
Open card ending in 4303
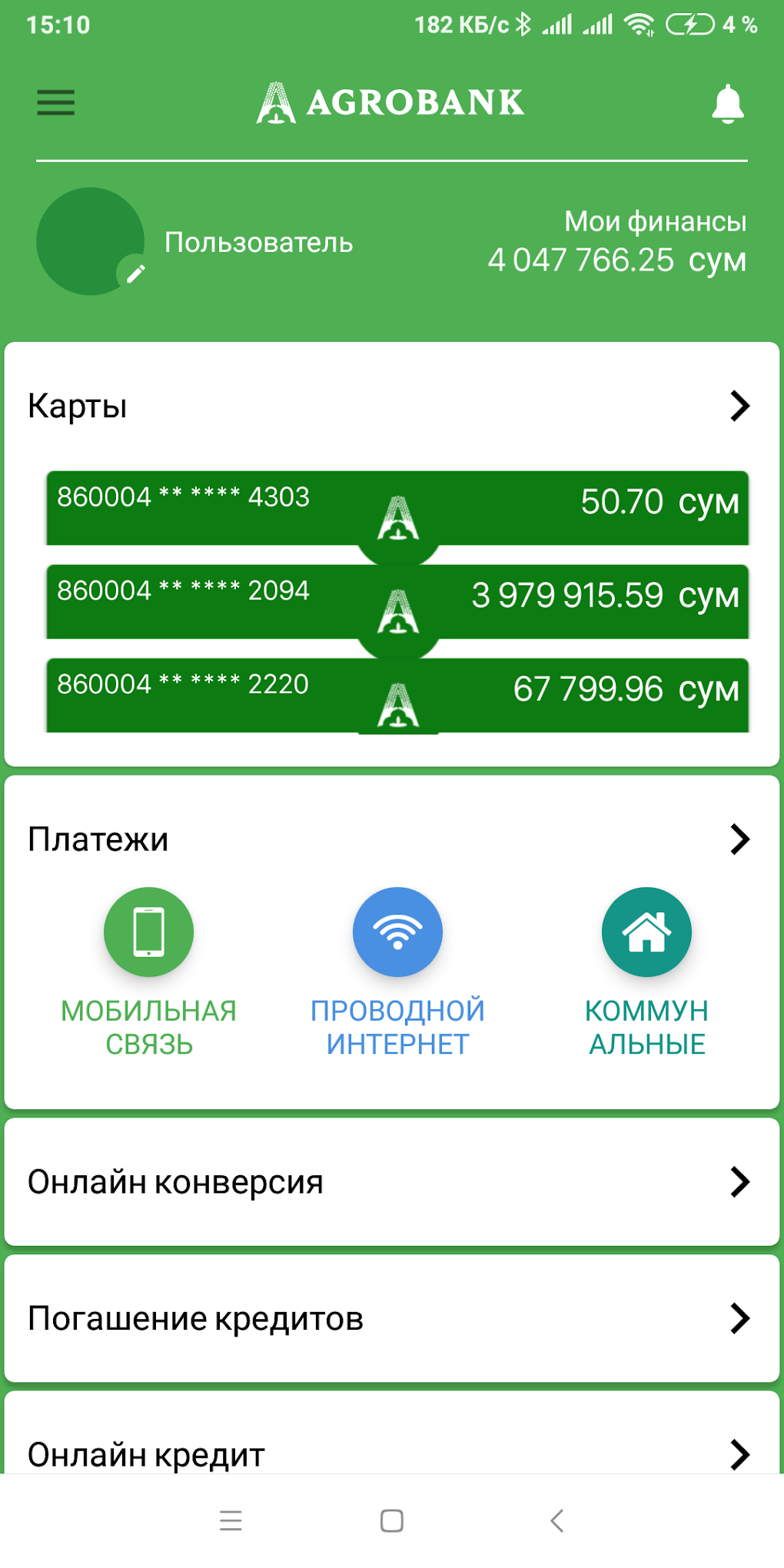[x=397, y=508]
